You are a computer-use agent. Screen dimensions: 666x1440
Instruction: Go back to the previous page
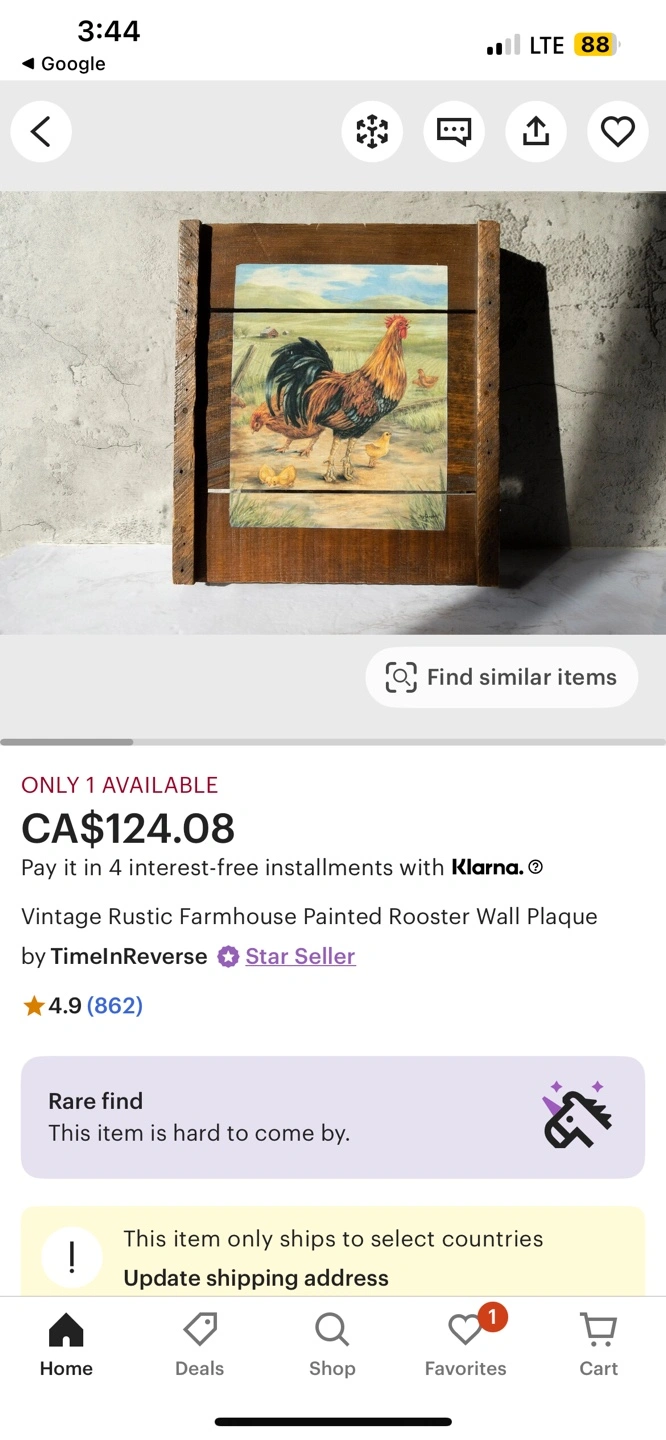[x=41, y=131]
